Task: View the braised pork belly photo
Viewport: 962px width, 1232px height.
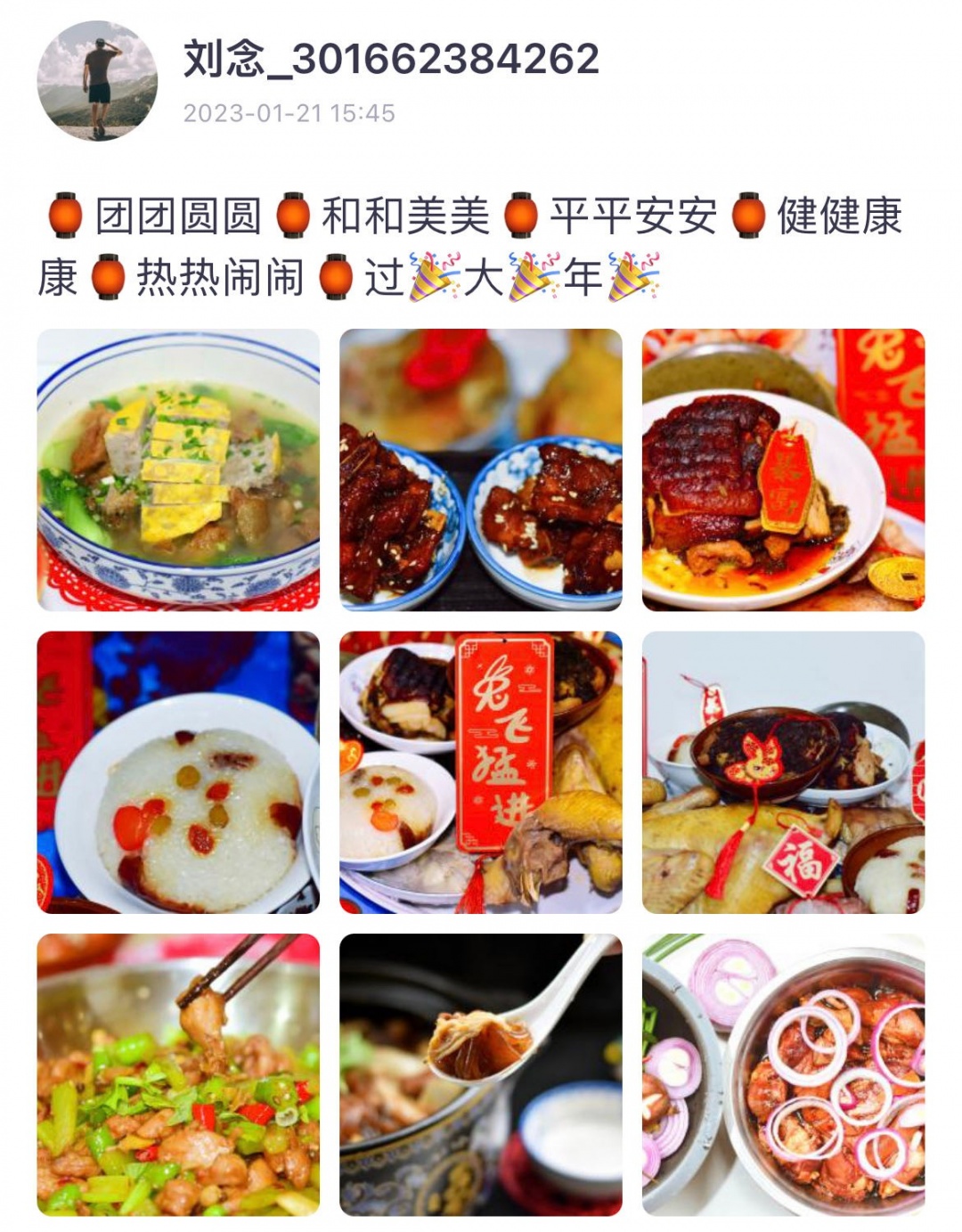Action: coord(783,469)
